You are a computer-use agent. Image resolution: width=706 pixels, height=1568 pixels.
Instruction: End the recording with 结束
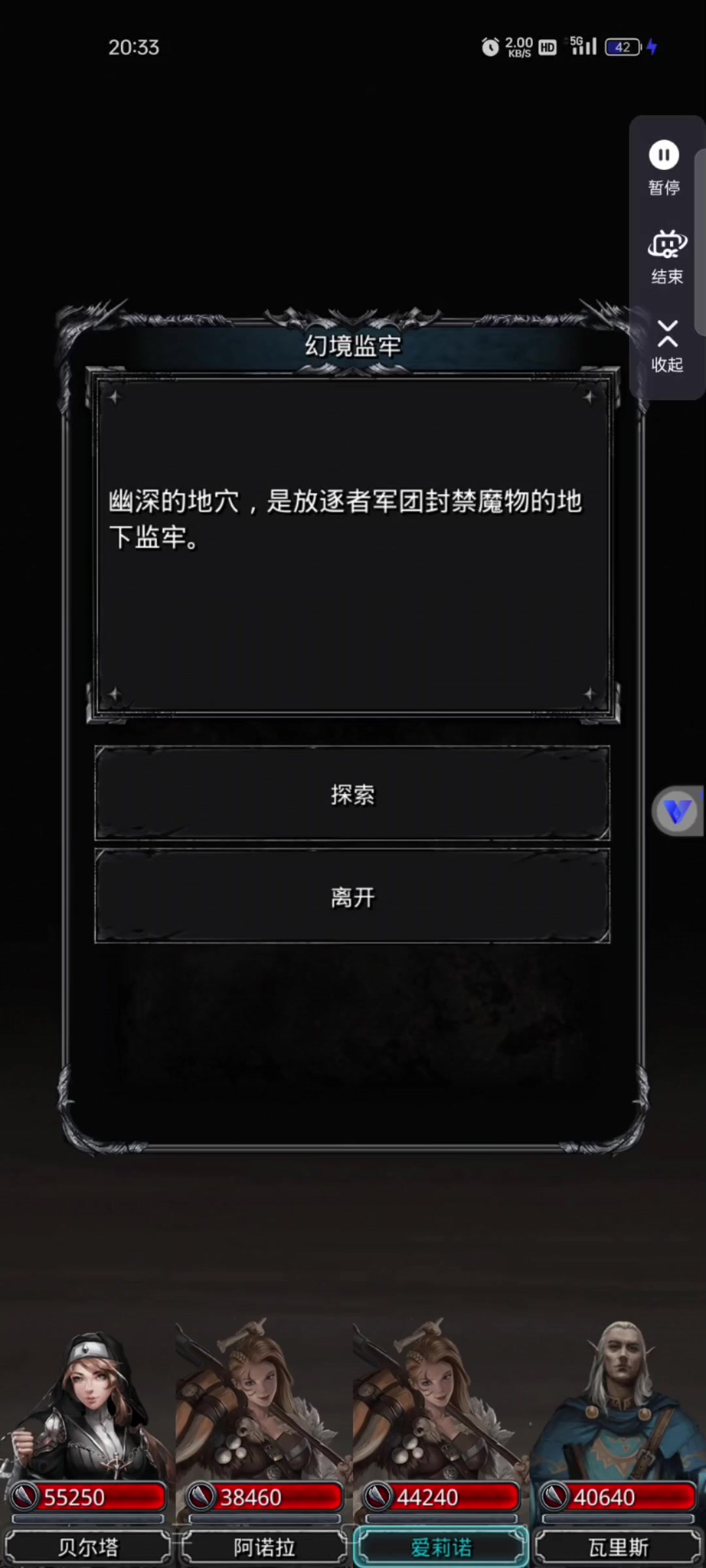tap(667, 257)
